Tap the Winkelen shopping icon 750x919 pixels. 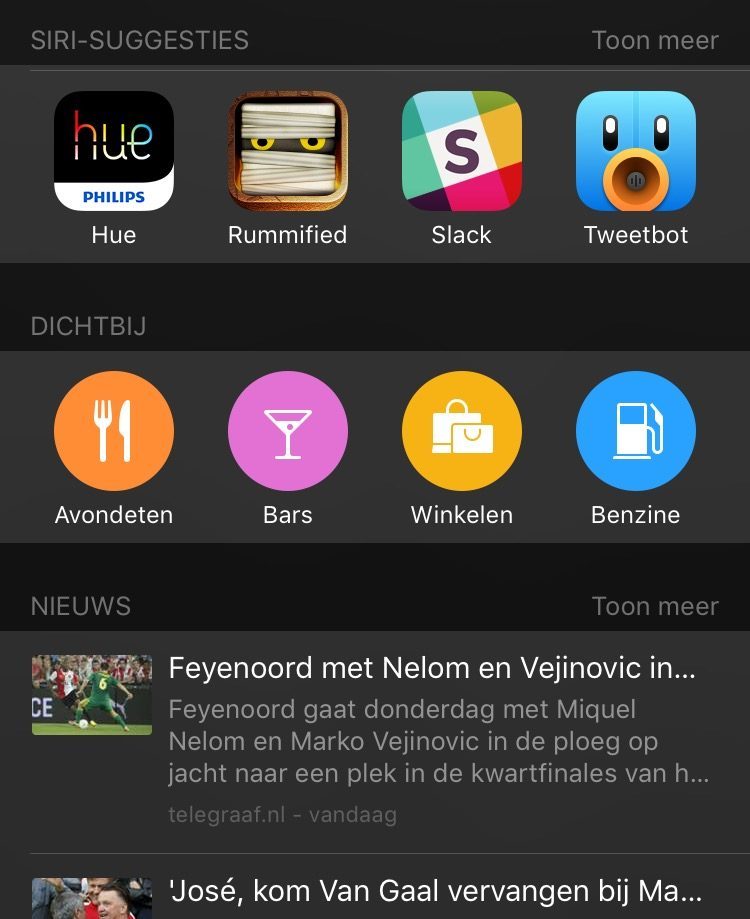click(x=461, y=431)
